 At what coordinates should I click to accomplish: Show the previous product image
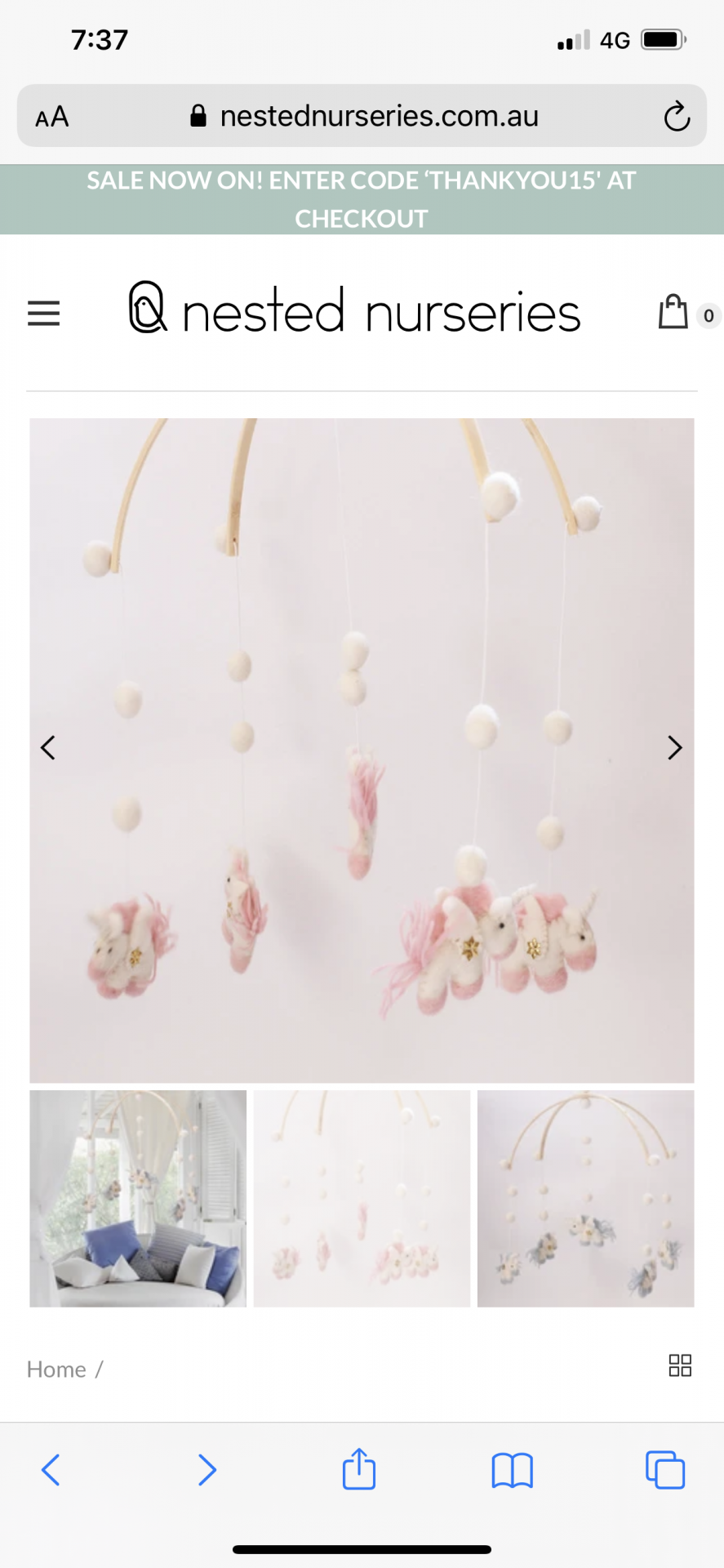[x=48, y=747]
